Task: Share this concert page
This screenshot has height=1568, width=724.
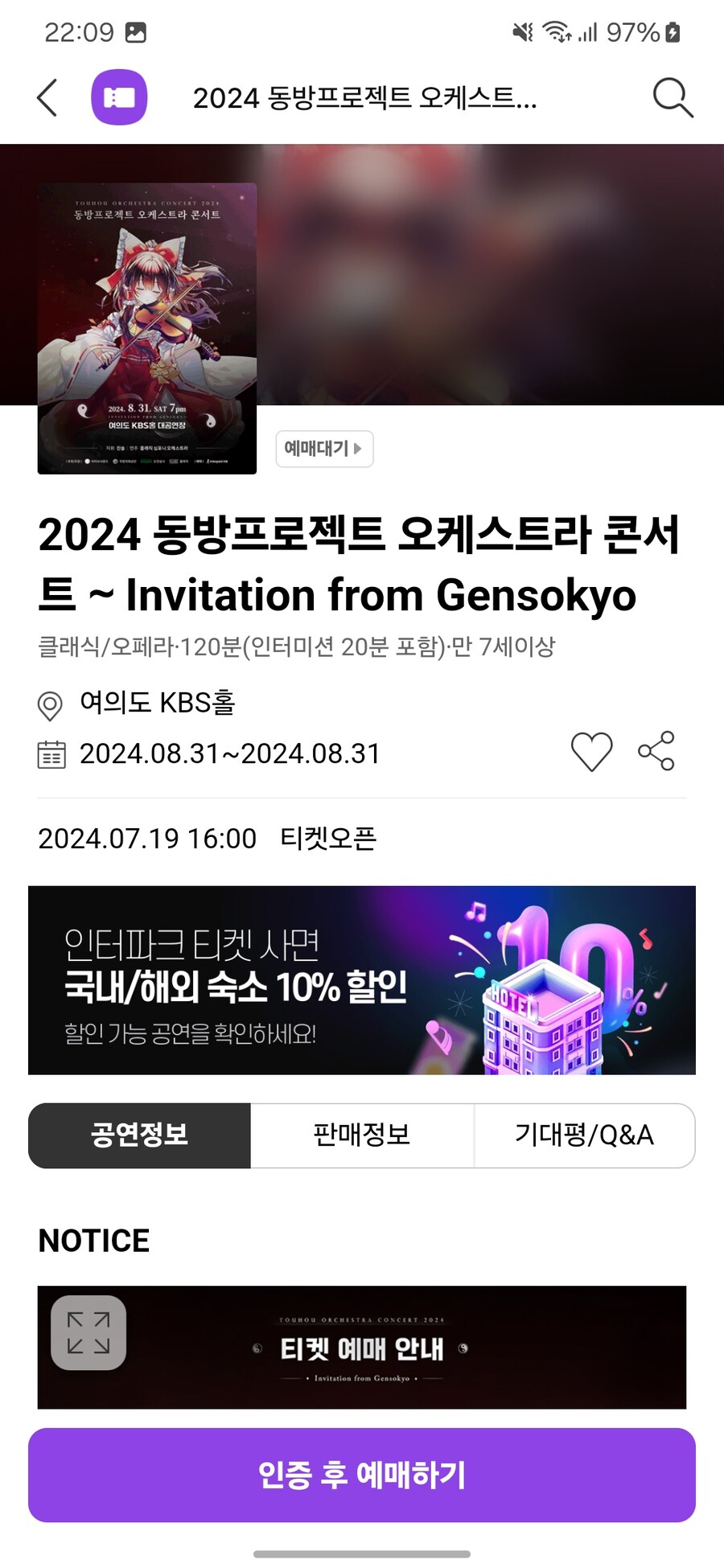Action: pyautogui.click(x=656, y=751)
